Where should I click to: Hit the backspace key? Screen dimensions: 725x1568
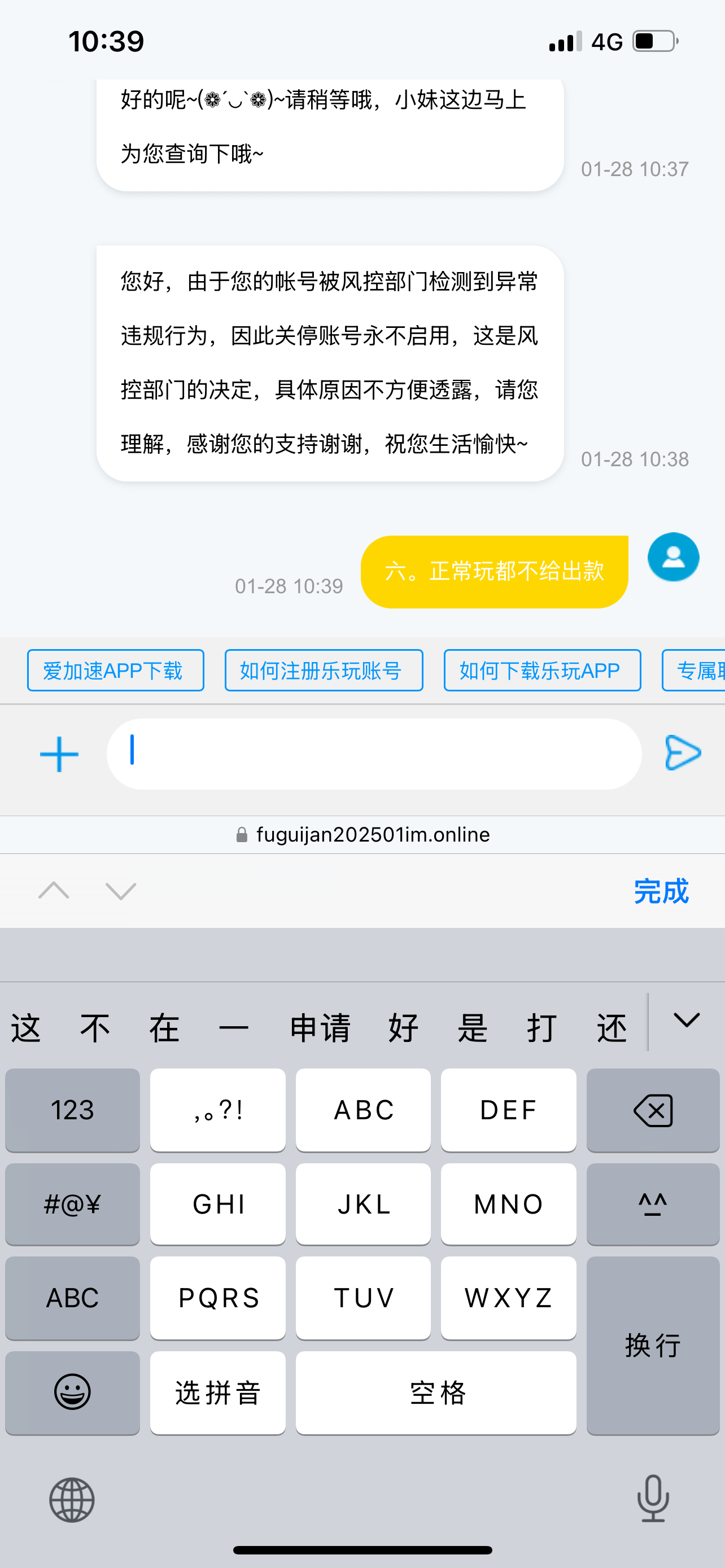tap(653, 1110)
